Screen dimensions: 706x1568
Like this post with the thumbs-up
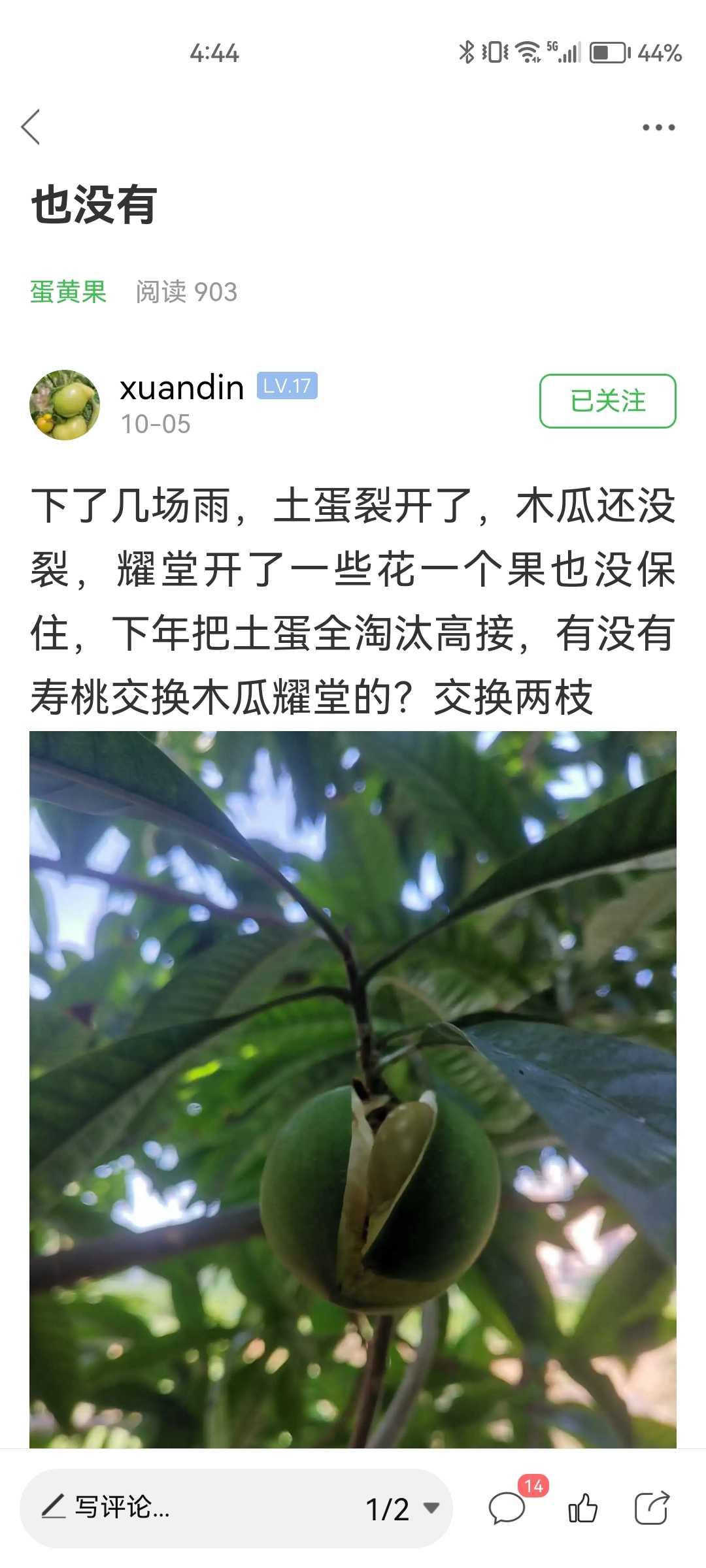(x=582, y=1507)
